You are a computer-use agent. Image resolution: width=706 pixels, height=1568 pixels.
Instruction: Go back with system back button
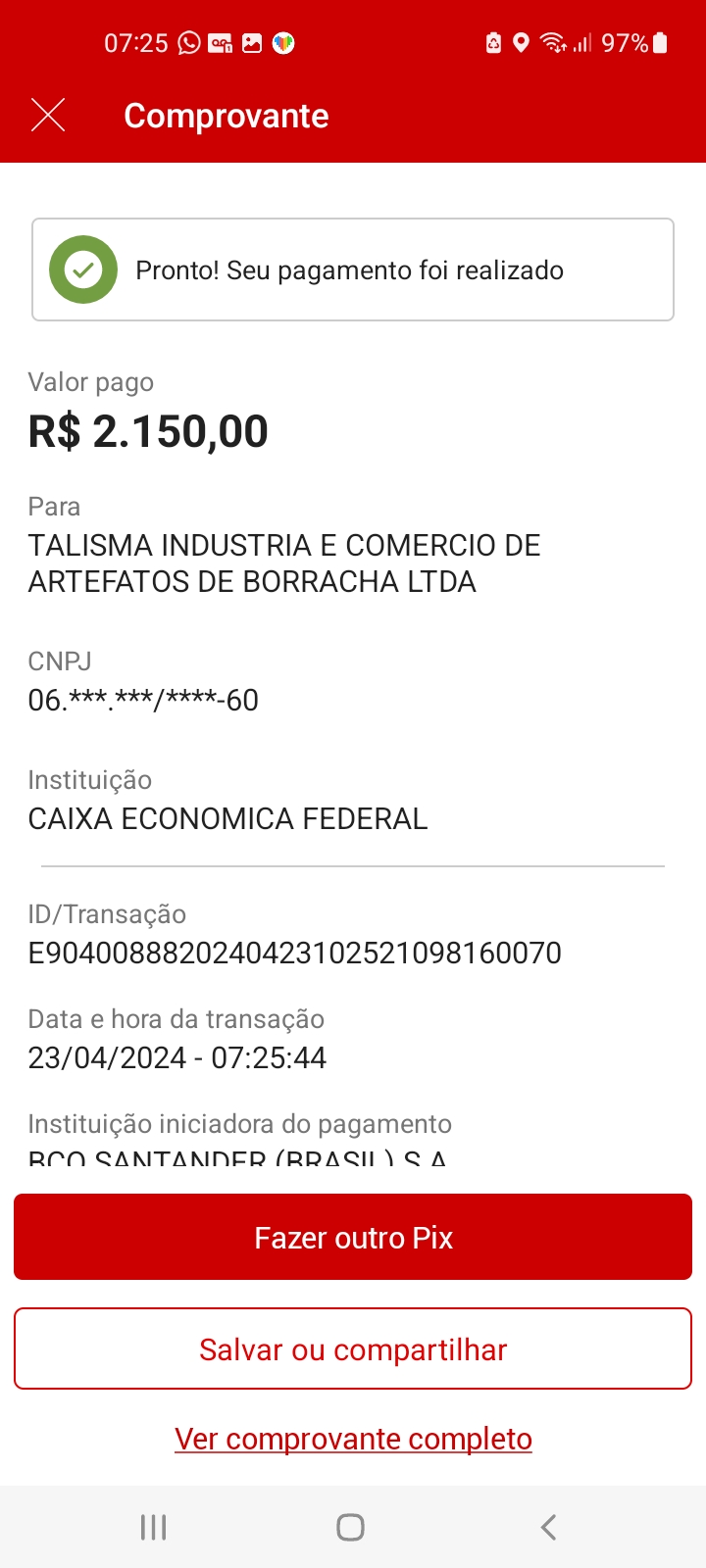(548, 1527)
